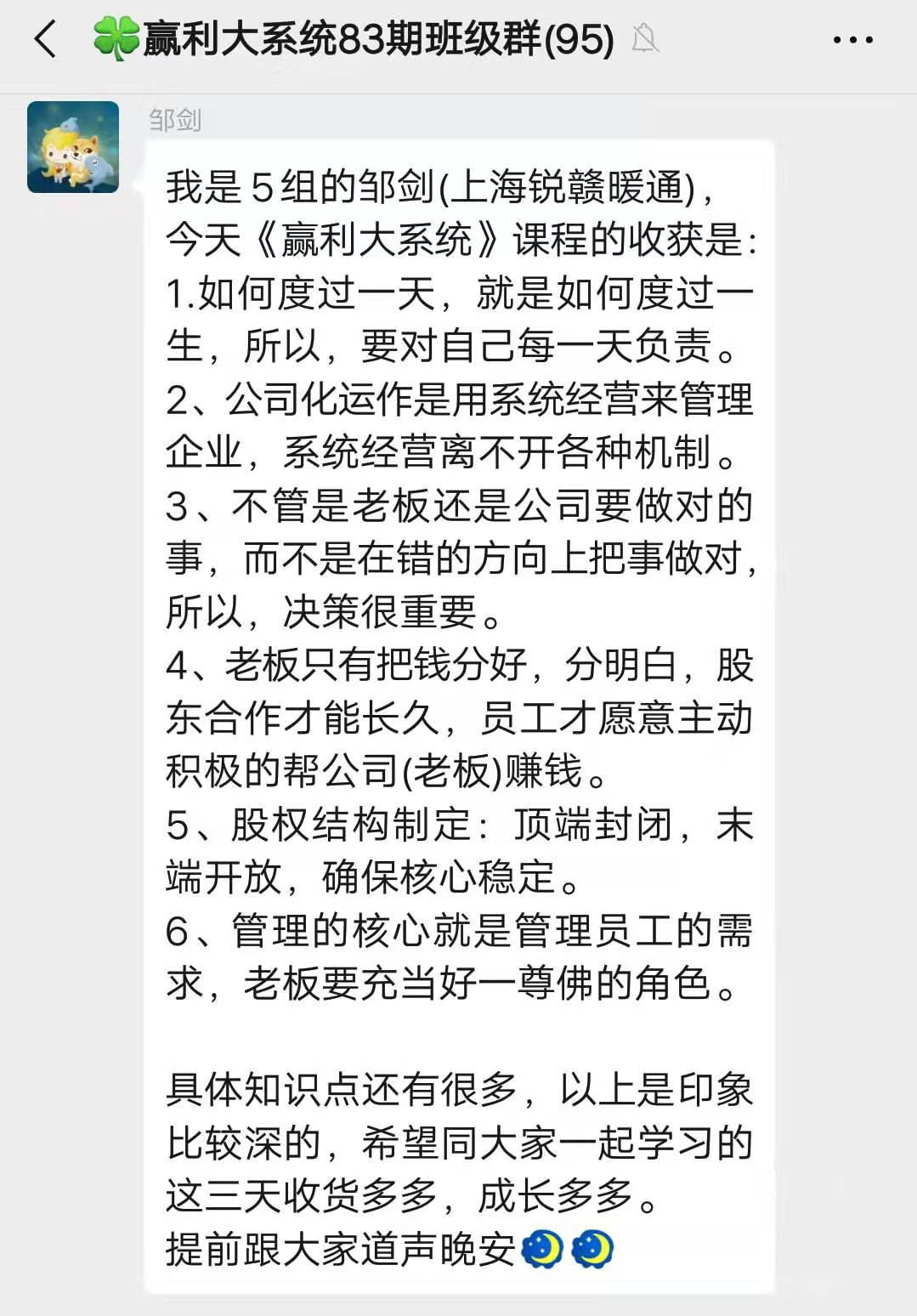Image resolution: width=917 pixels, height=1316 pixels.
Task: Open 邹剑's profile avatar
Action: click(x=73, y=147)
